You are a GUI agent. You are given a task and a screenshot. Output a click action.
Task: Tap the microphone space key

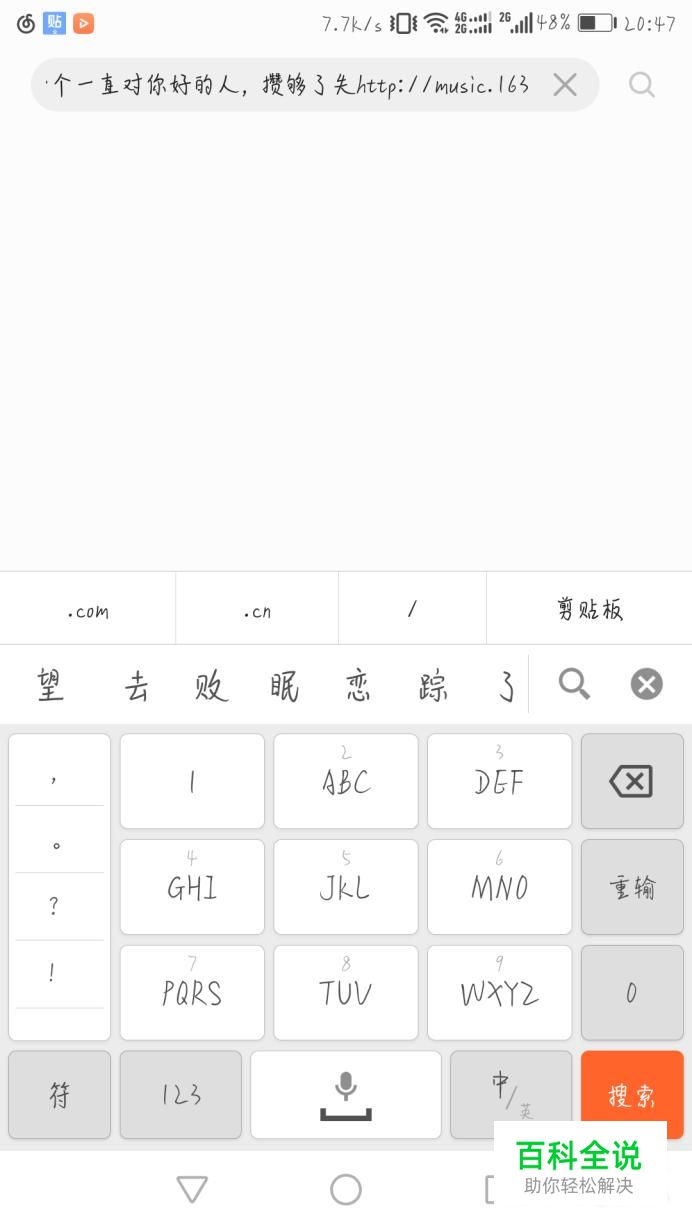tap(346, 1094)
